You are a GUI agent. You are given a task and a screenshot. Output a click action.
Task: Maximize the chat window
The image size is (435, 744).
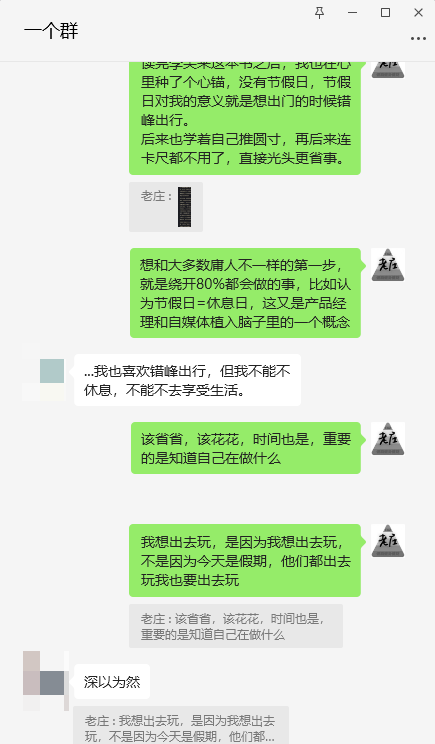386,13
